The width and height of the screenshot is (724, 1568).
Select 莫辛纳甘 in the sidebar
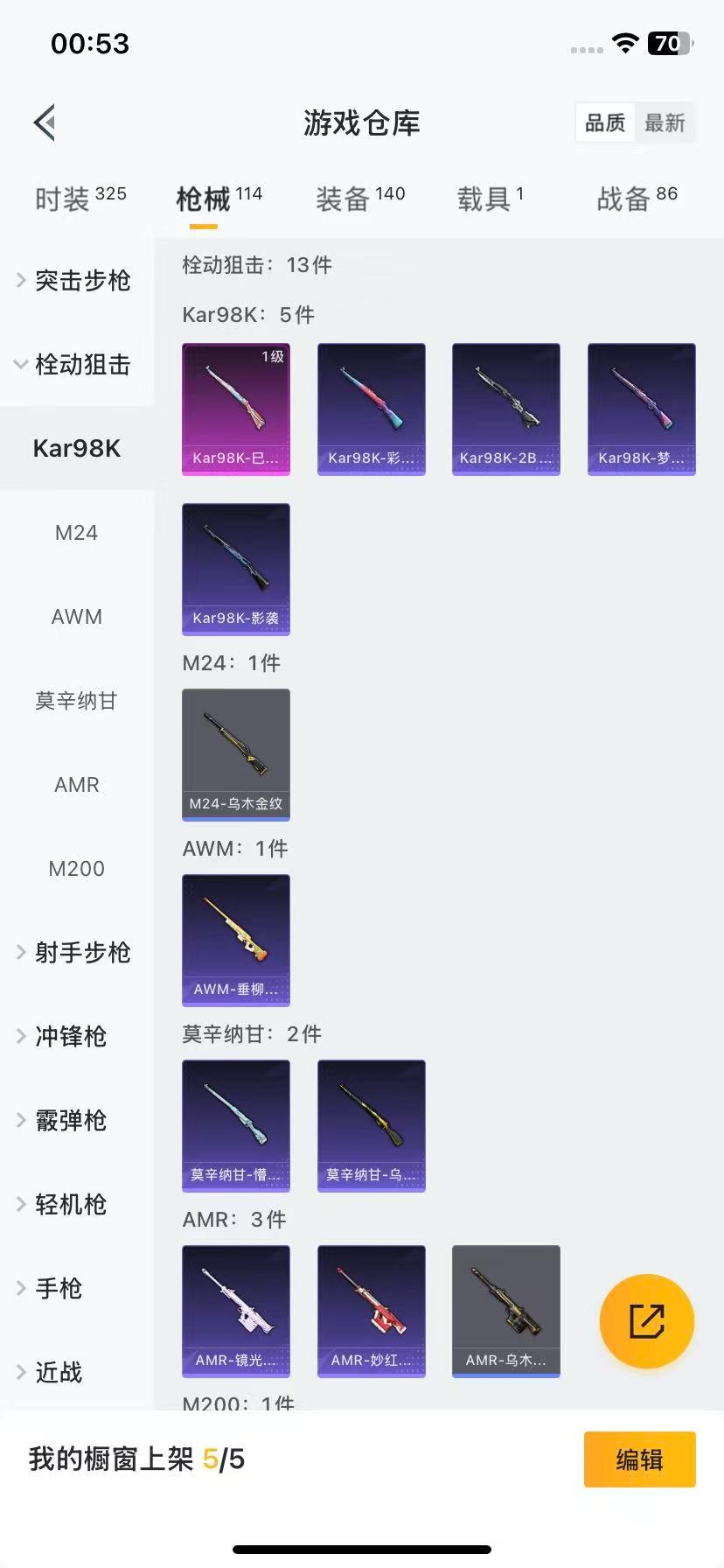pyautogui.click(x=76, y=701)
